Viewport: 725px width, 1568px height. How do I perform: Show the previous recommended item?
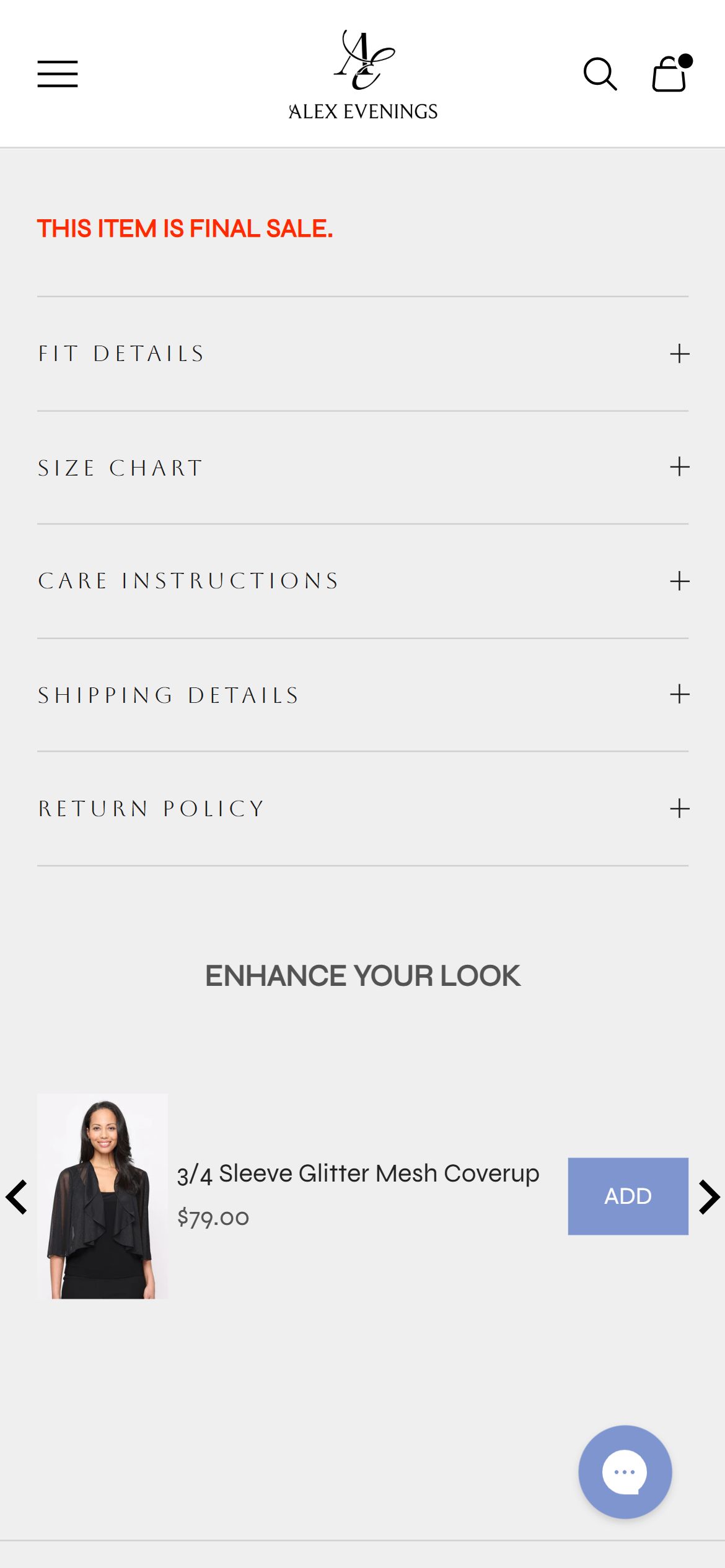[16, 1196]
